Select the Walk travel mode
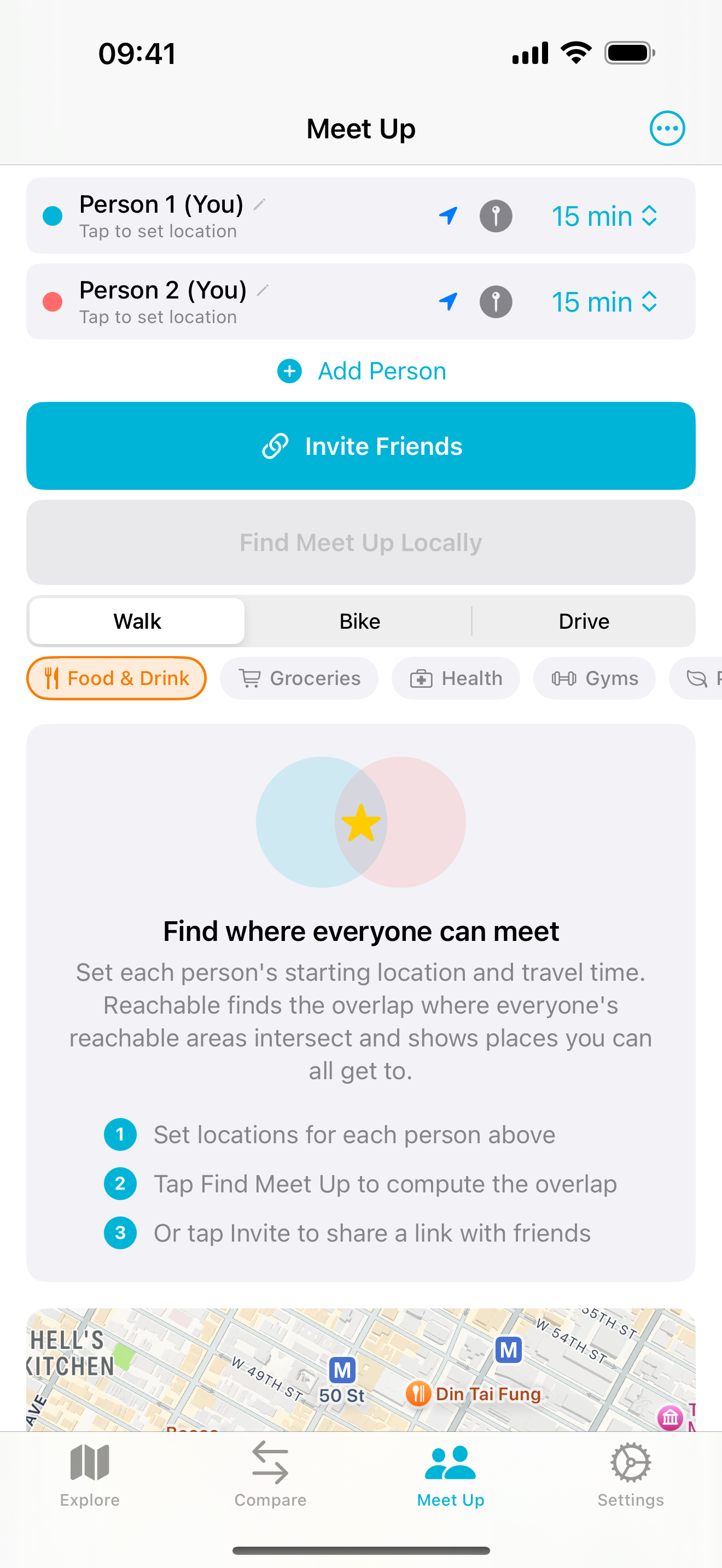The height and width of the screenshot is (1568, 722). (x=137, y=621)
